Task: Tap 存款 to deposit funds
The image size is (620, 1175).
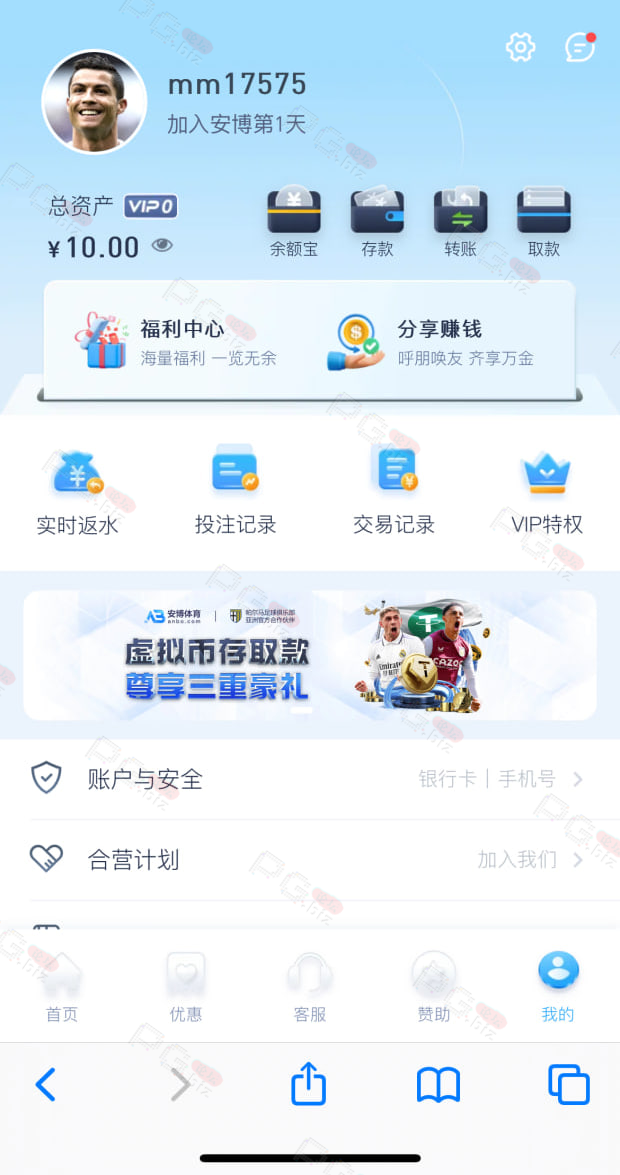Action: pyautogui.click(x=377, y=222)
